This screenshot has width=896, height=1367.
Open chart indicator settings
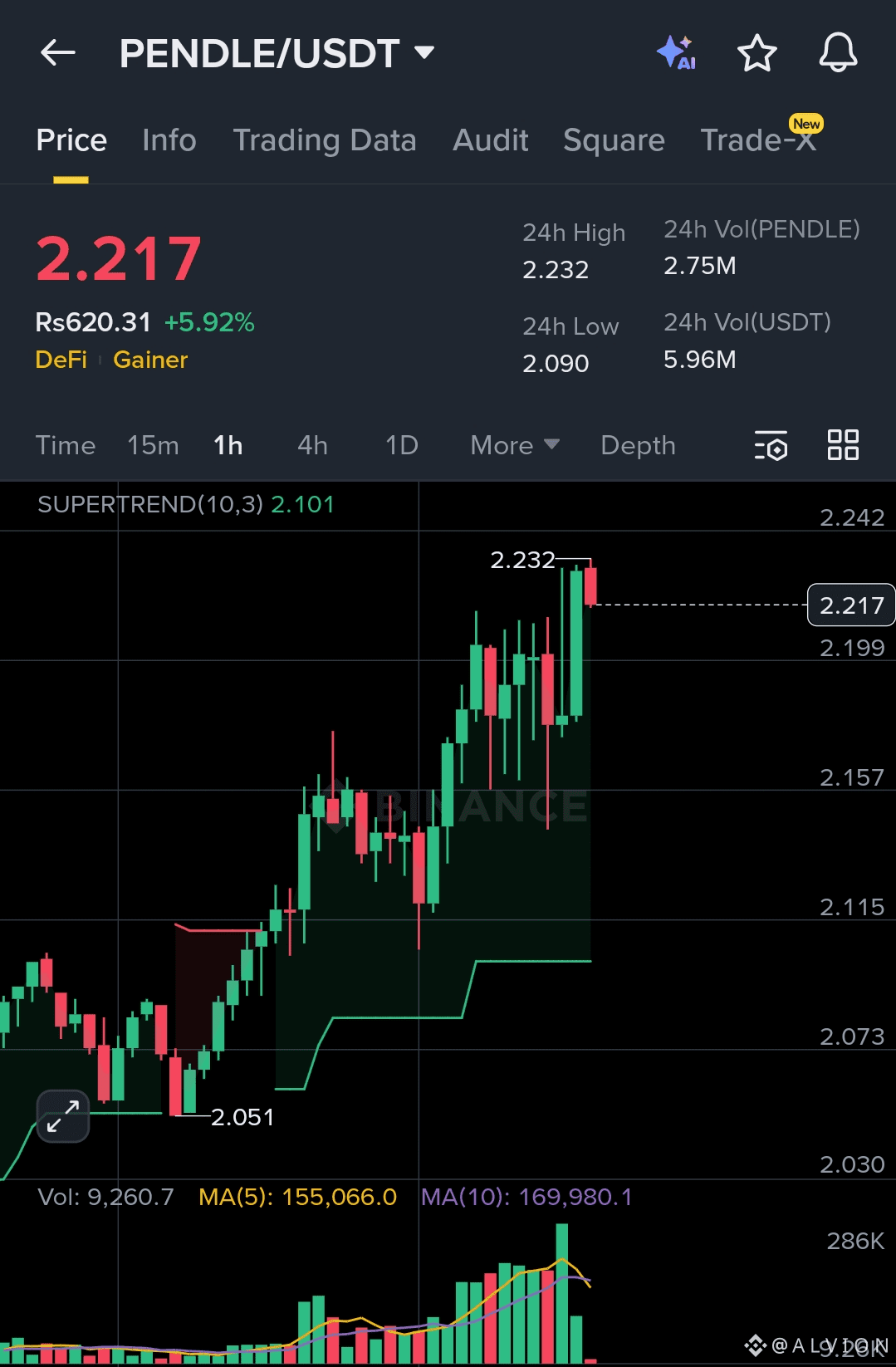[x=771, y=446]
